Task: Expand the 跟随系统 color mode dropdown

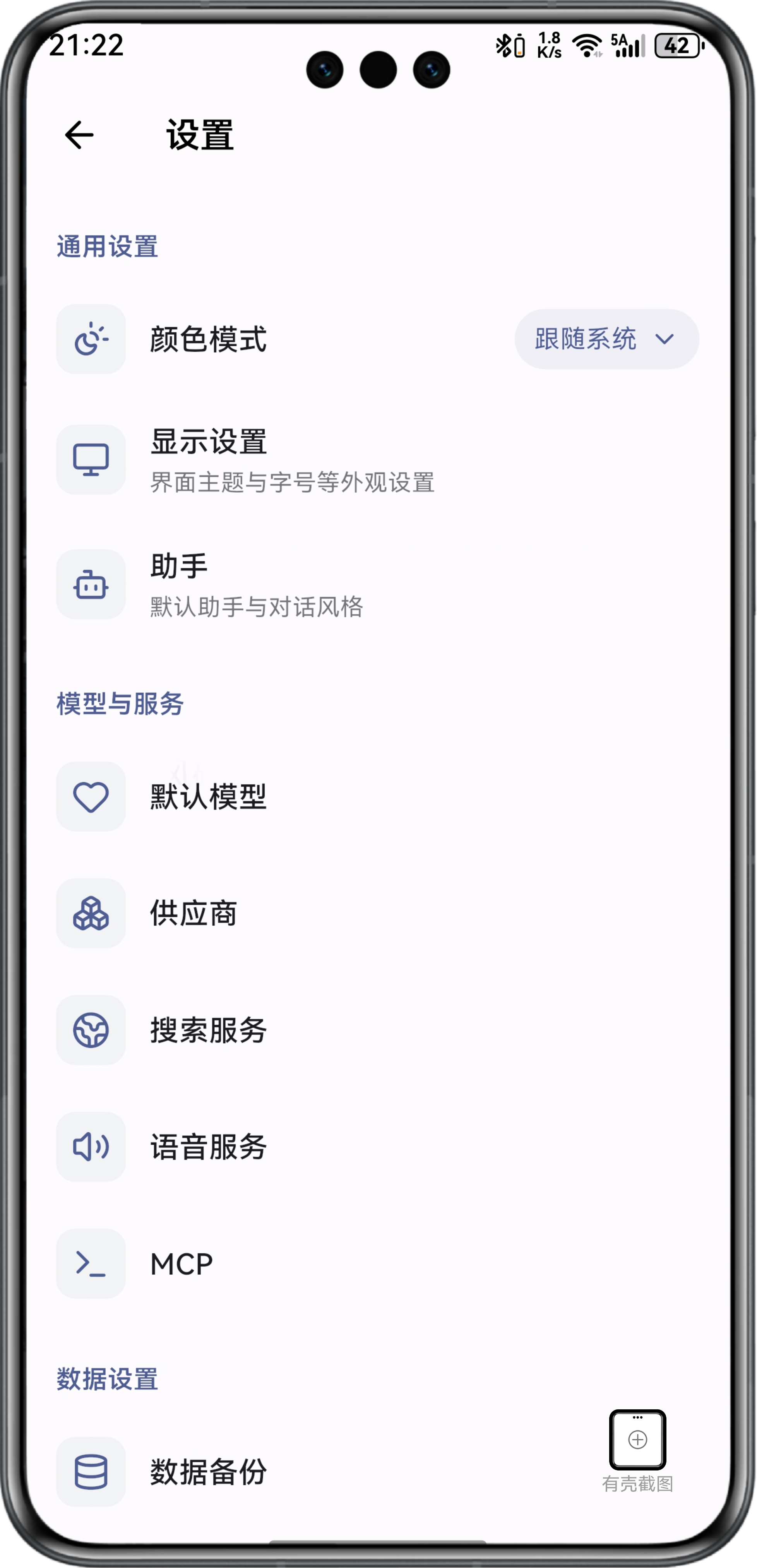Action: tap(605, 340)
